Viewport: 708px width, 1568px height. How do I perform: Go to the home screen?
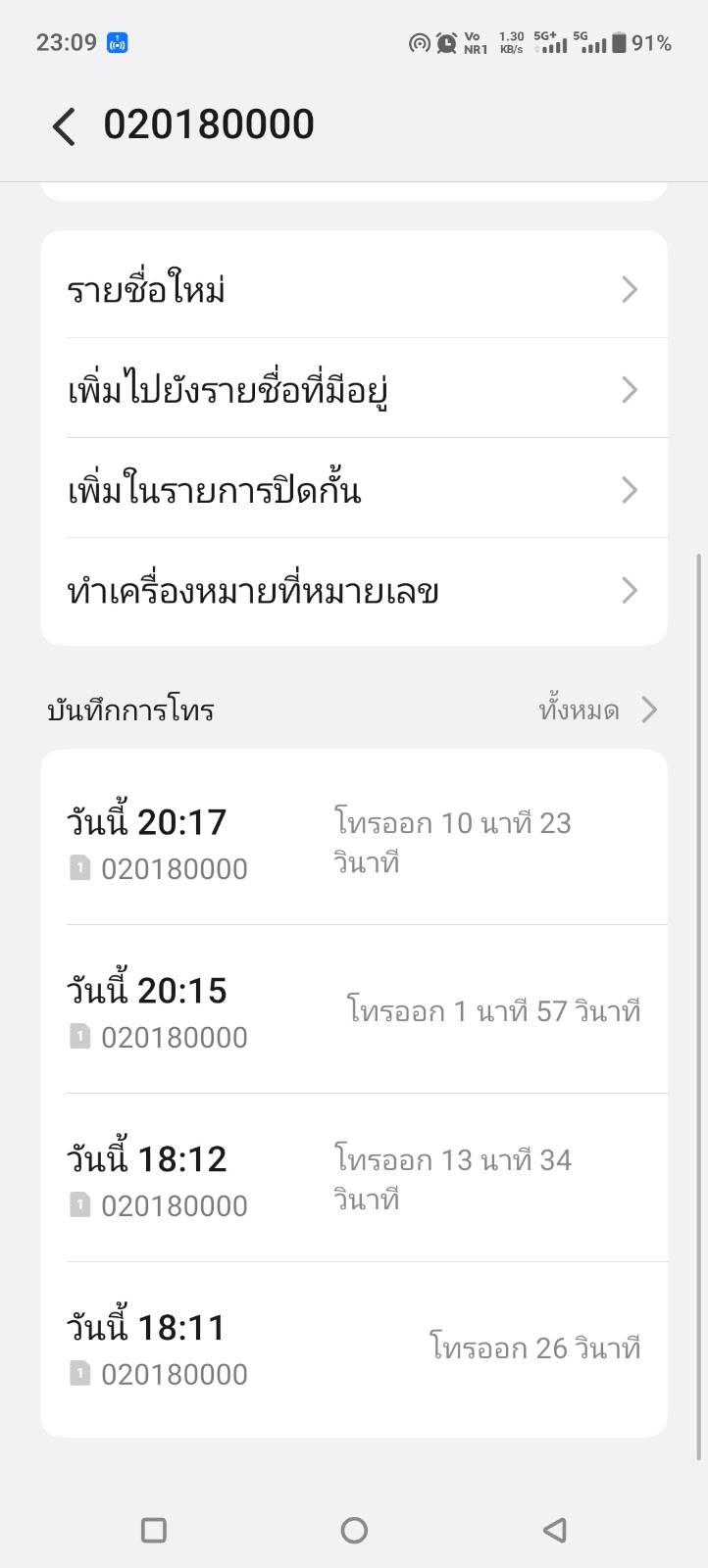coord(354,1530)
